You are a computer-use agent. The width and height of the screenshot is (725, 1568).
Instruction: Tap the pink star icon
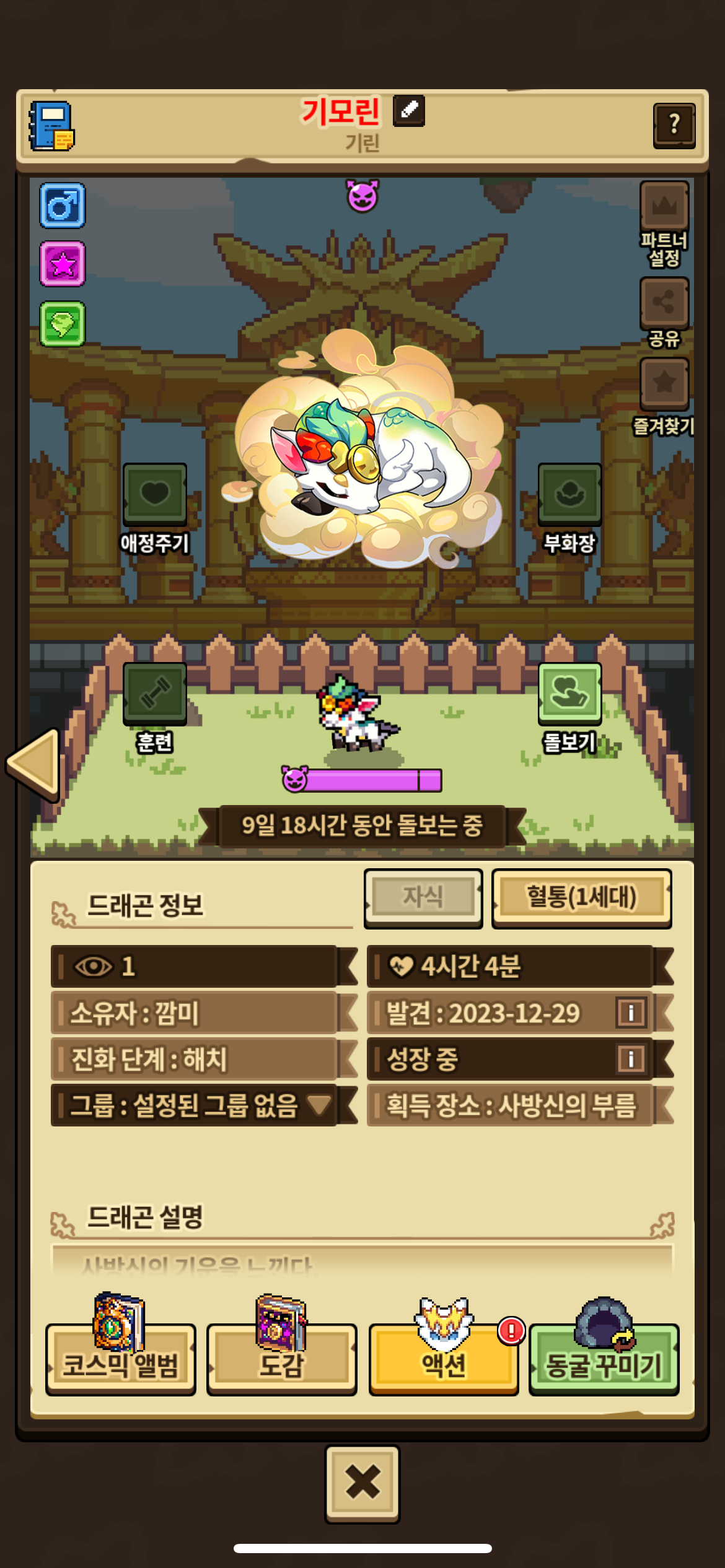point(63,264)
